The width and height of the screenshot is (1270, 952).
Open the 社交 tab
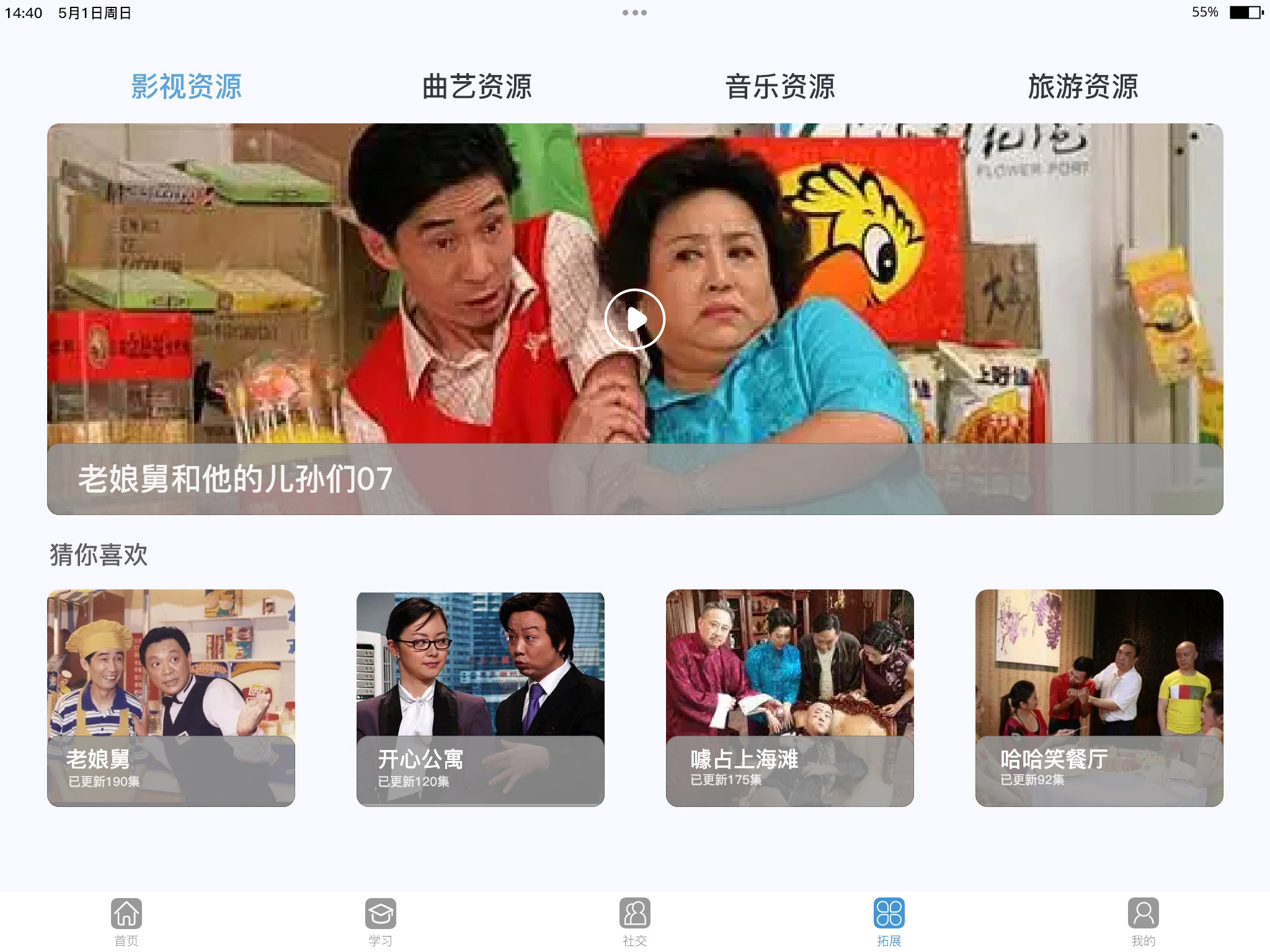634,920
